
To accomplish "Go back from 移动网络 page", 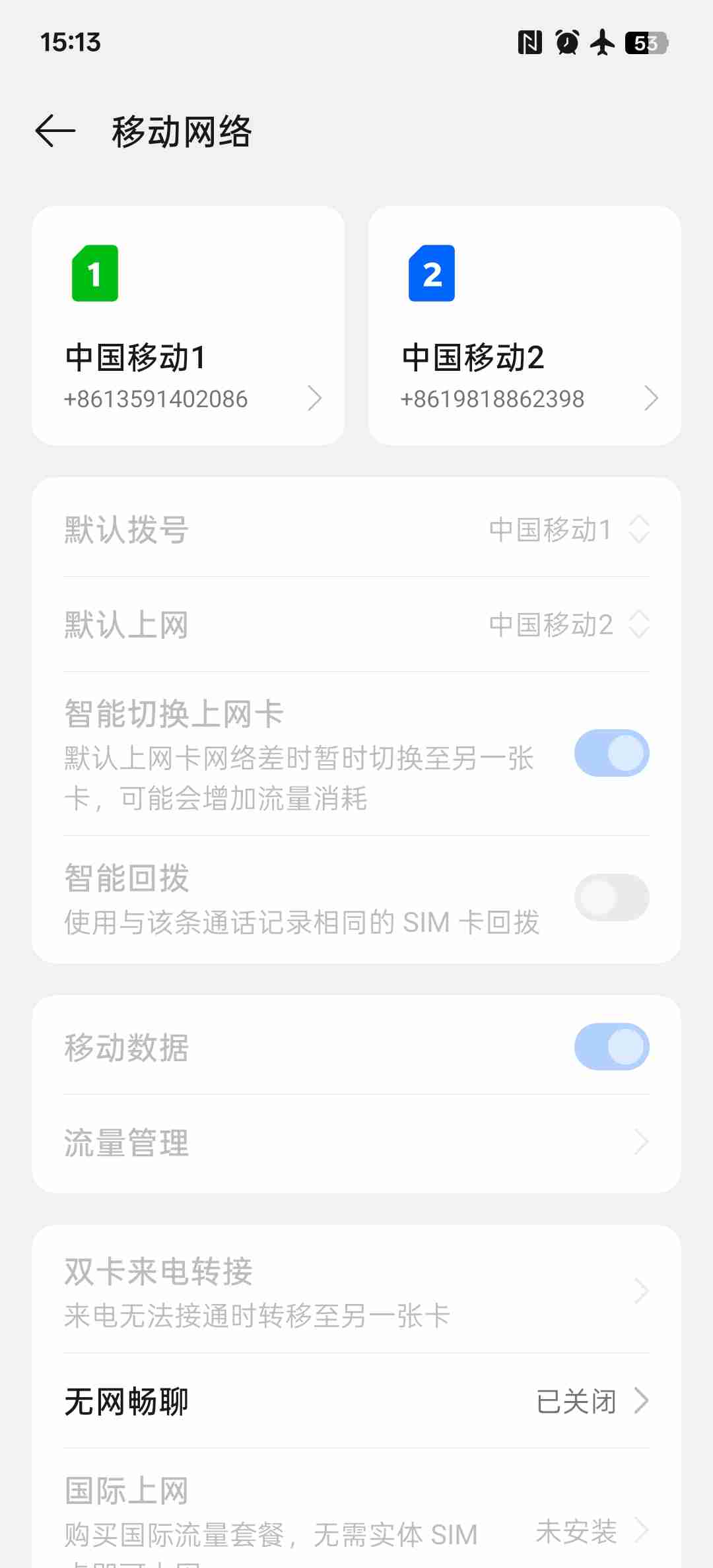I will coord(55,131).
